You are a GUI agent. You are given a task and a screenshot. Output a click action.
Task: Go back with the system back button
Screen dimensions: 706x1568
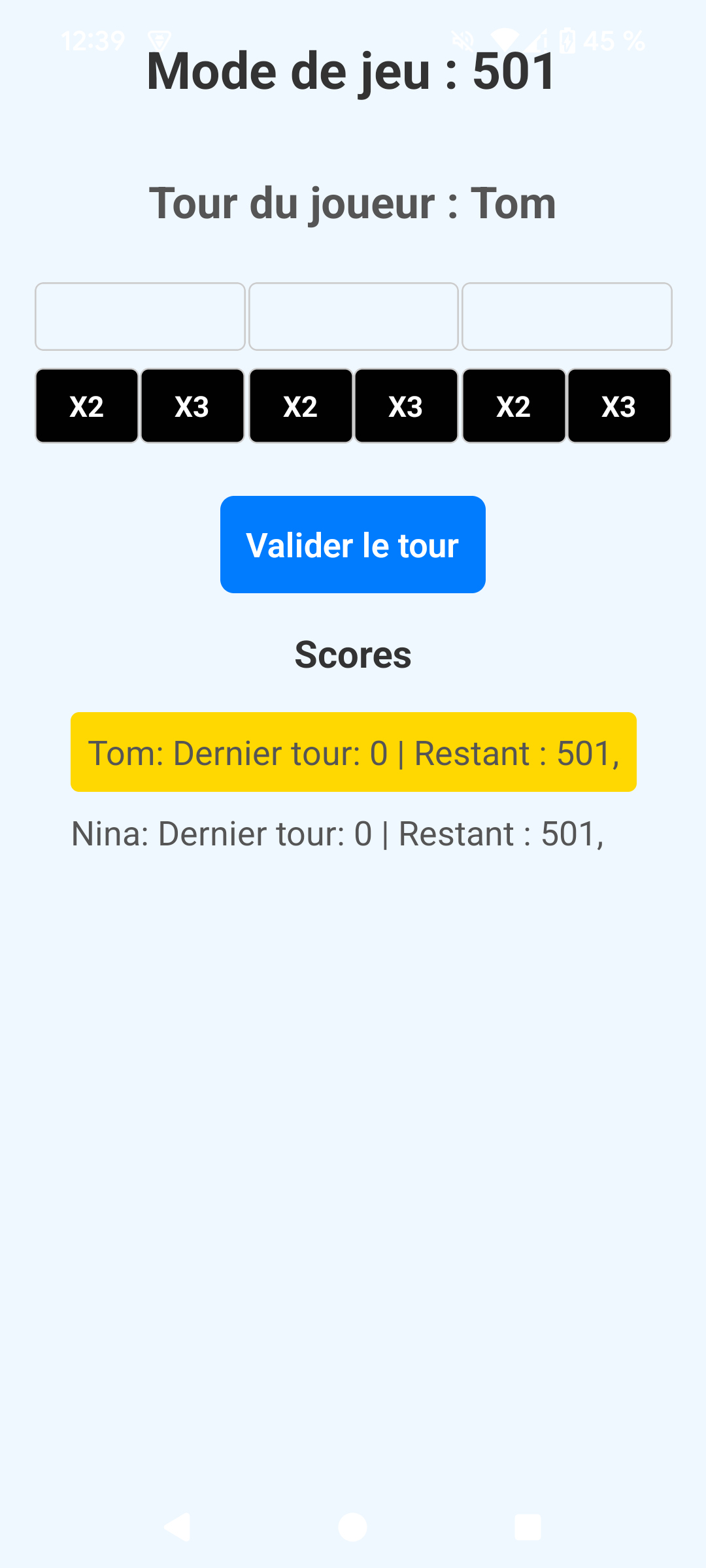click(x=177, y=1527)
